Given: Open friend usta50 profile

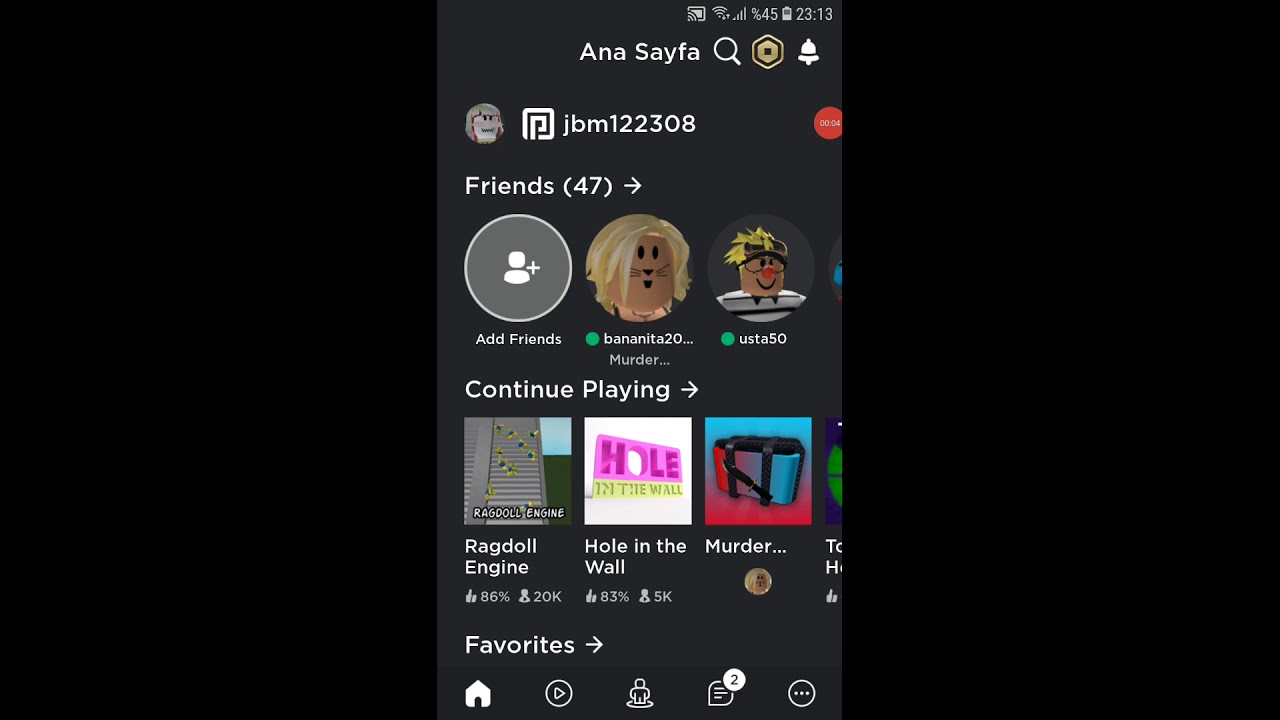Looking at the screenshot, I should coord(760,268).
